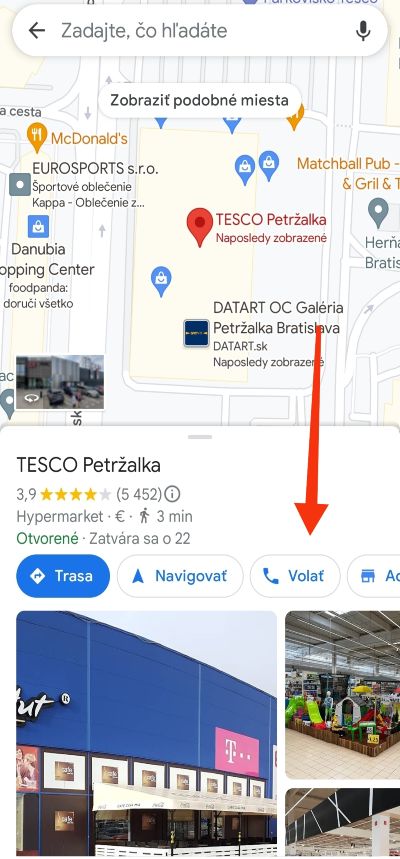Start navigation with Navigovať
This screenshot has width=400, height=859.
click(x=180, y=576)
